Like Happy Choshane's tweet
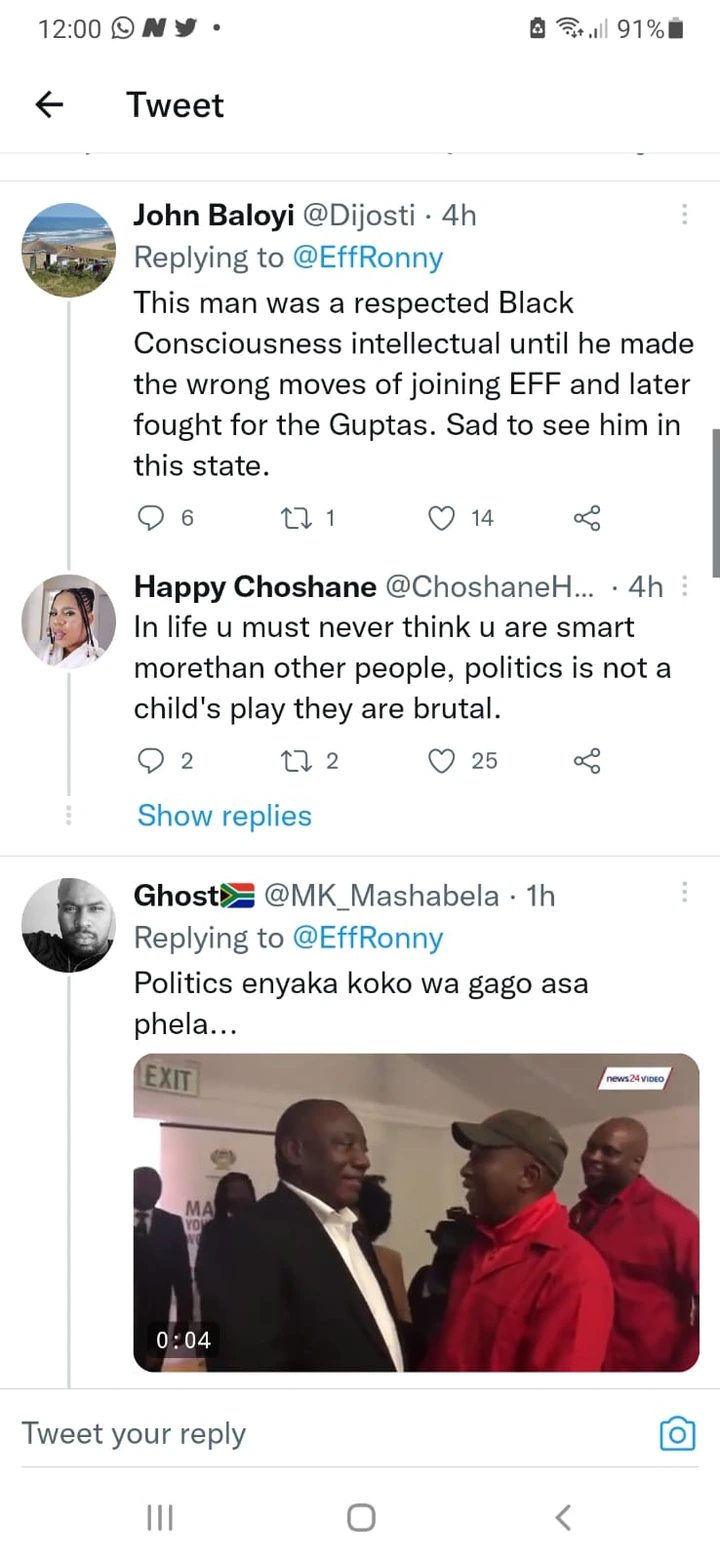 coord(441,761)
